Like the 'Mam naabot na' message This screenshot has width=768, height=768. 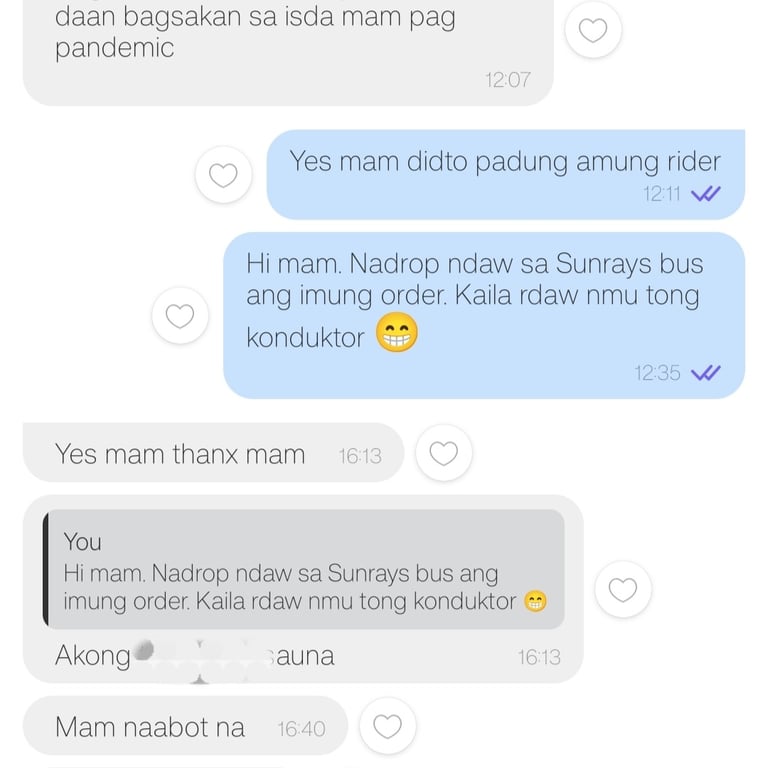click(x=387, y=727)
